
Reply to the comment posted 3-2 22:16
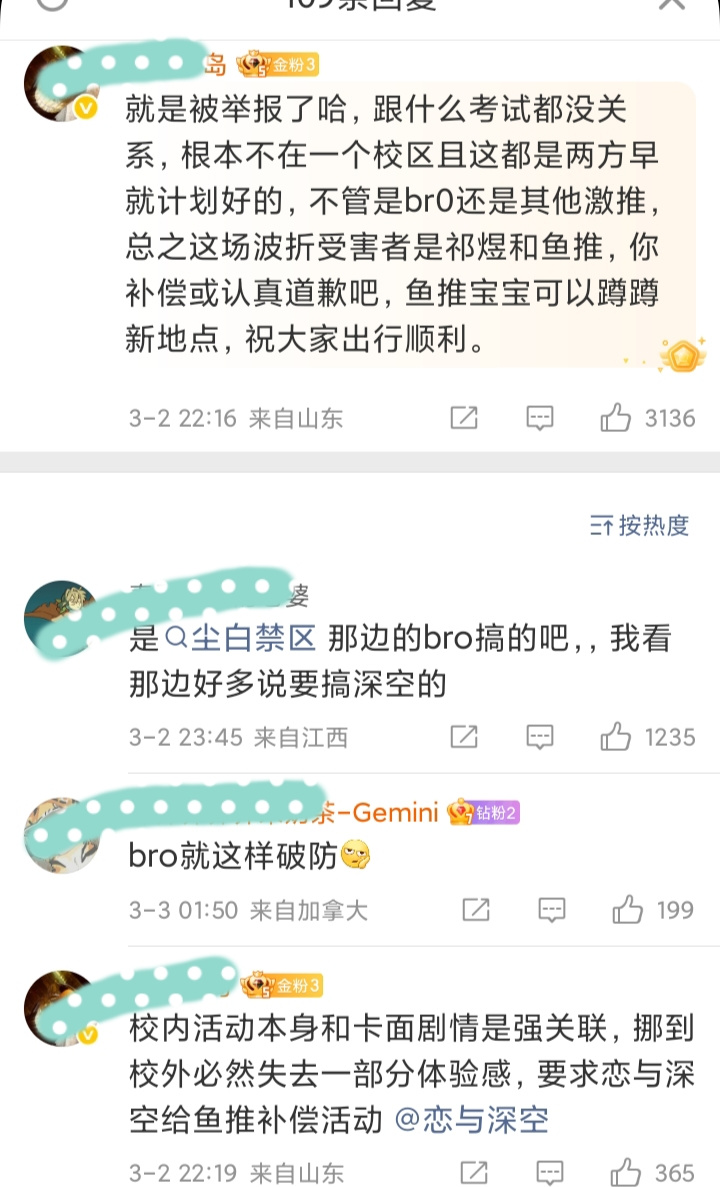click(540, 418)
